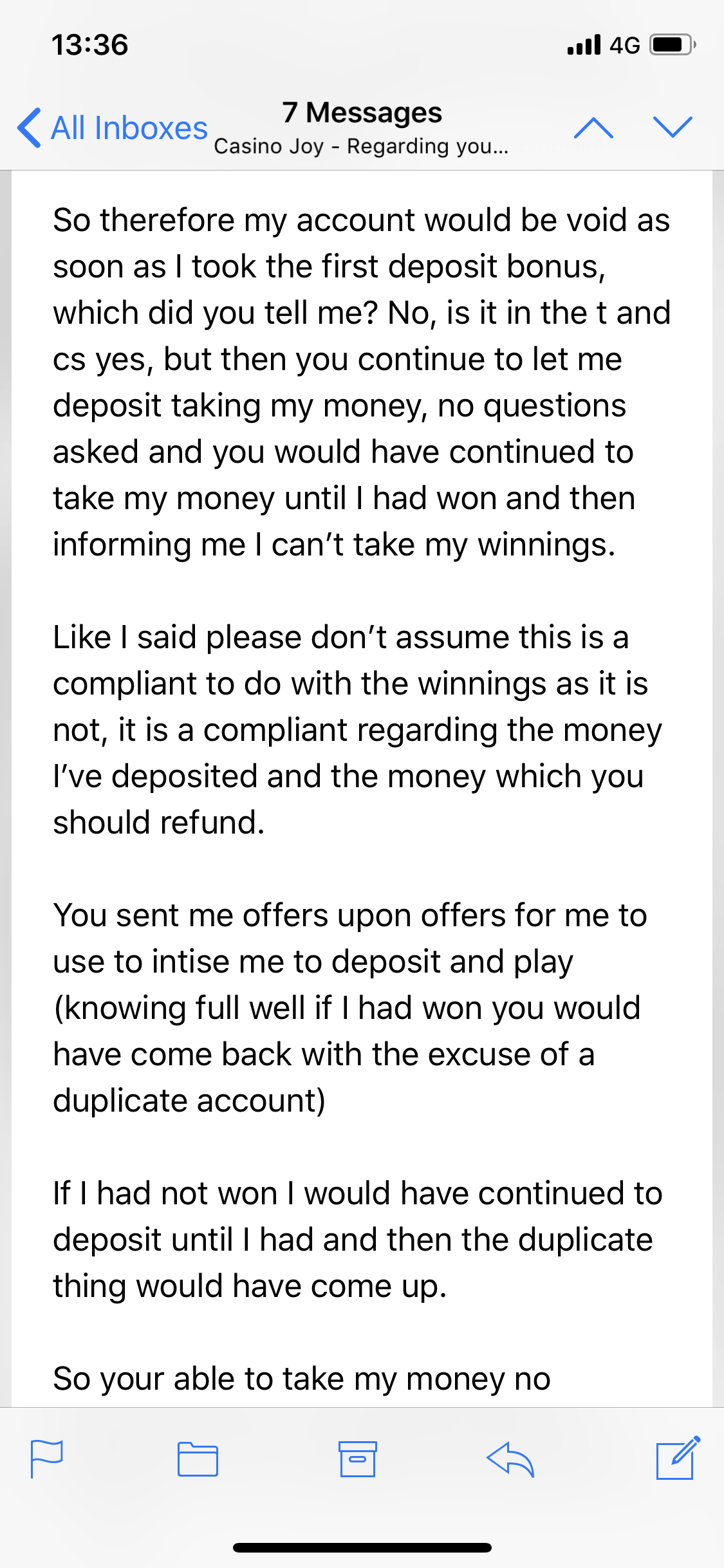Archive this email
This screenshot has height=1568, width=724.
pos(357,1459)
